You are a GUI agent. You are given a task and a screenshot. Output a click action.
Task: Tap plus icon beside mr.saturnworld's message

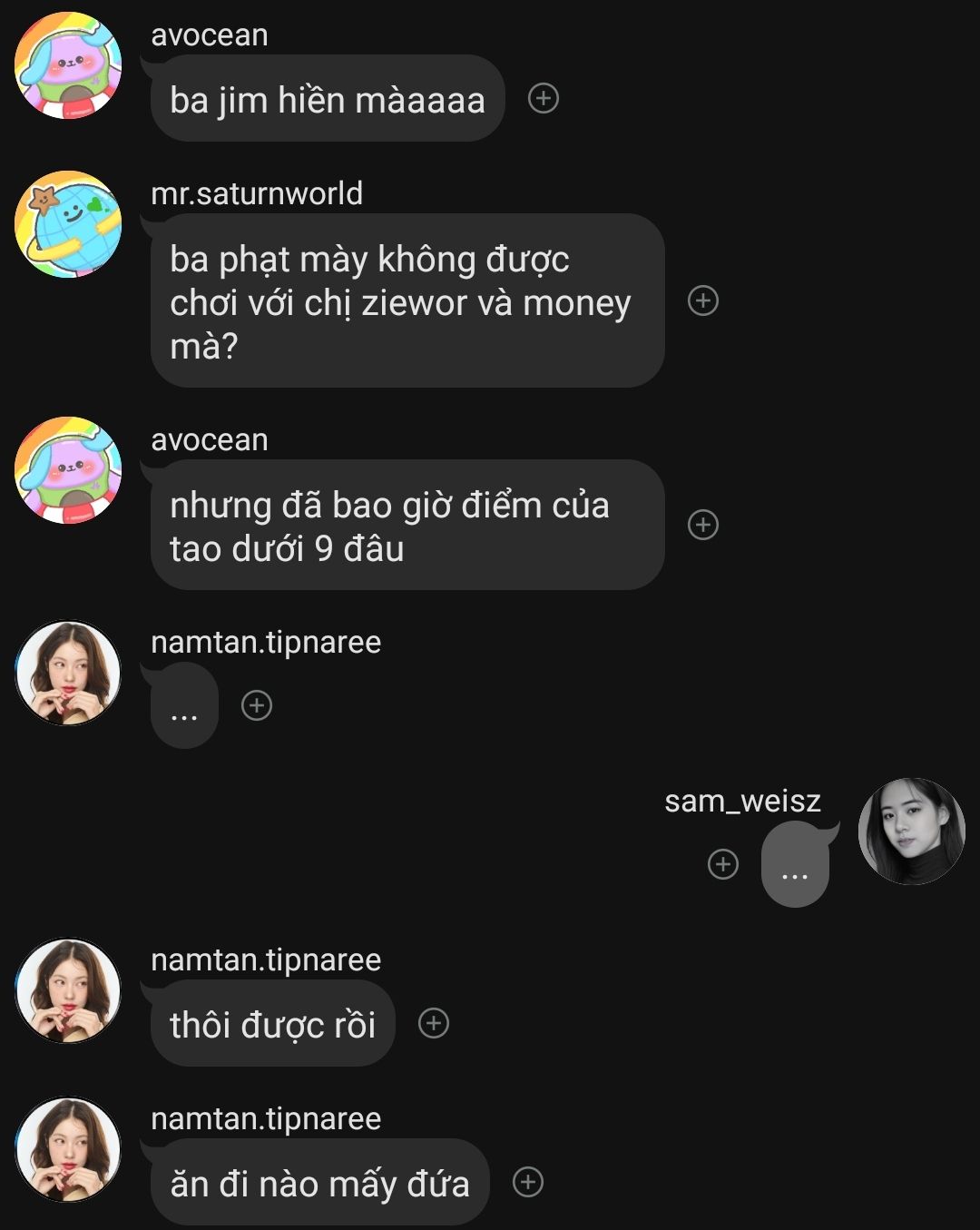tap(703, 300)
